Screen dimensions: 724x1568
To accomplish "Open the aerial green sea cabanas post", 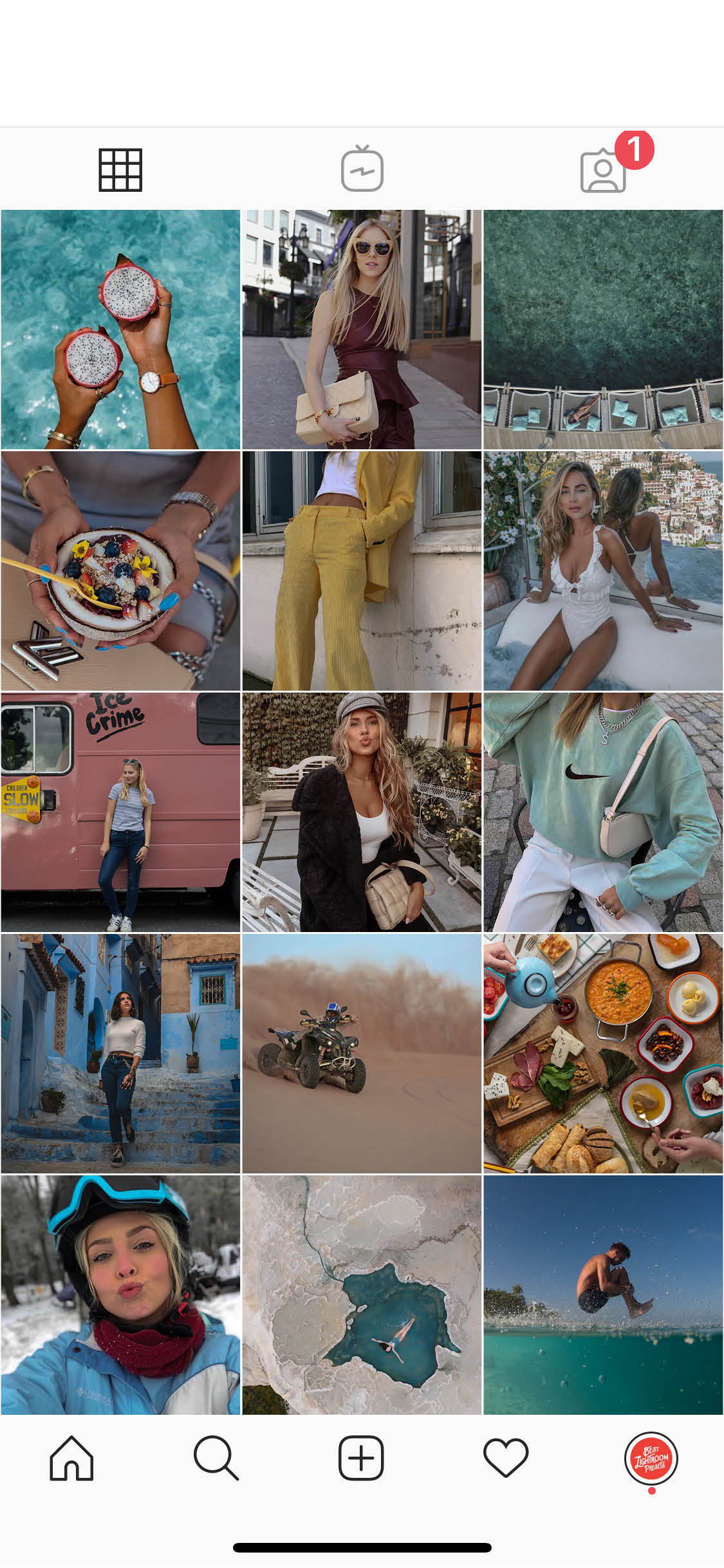I will click(x=604, y=330).
